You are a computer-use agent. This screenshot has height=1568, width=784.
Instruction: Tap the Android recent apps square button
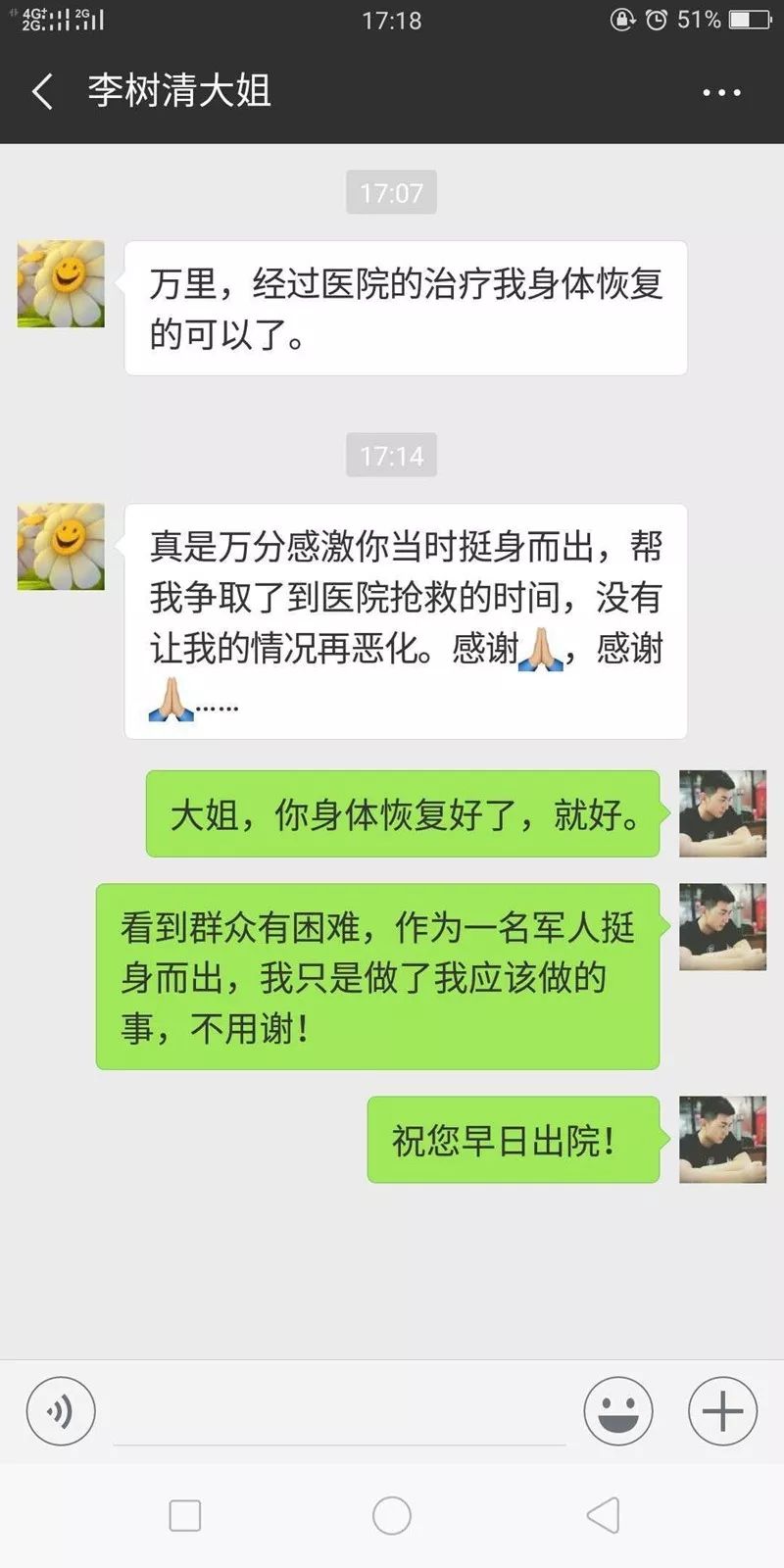click(x=182, y=1514)
